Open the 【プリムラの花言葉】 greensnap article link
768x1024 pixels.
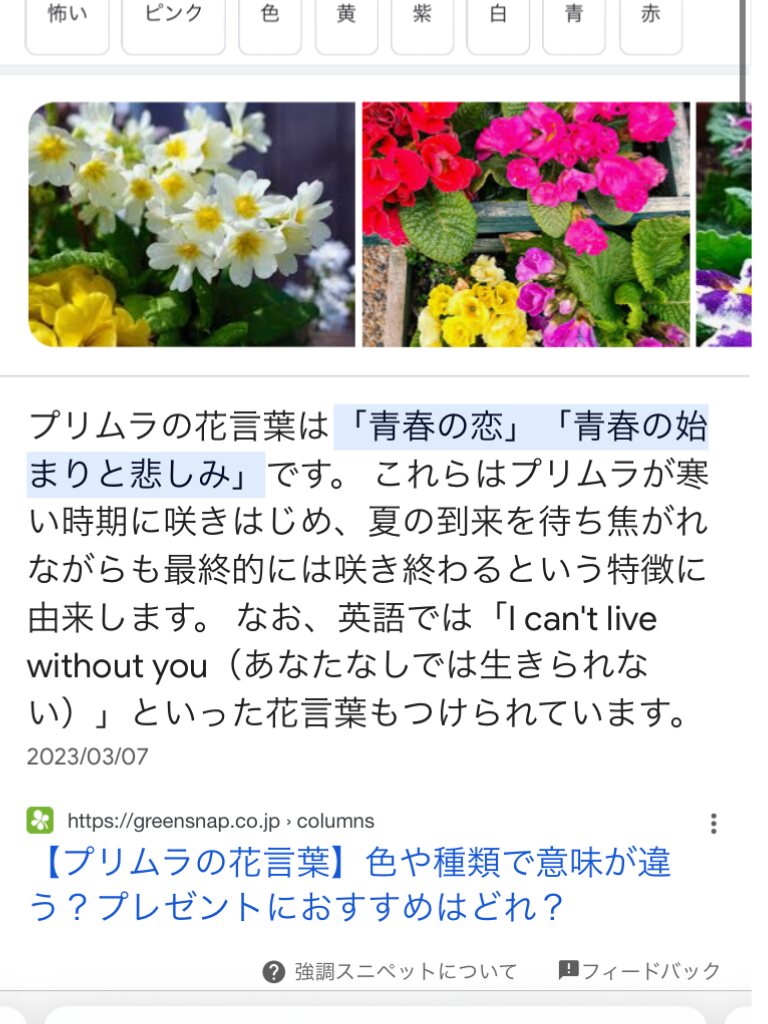pyautogui.click(x=349, y=884)
